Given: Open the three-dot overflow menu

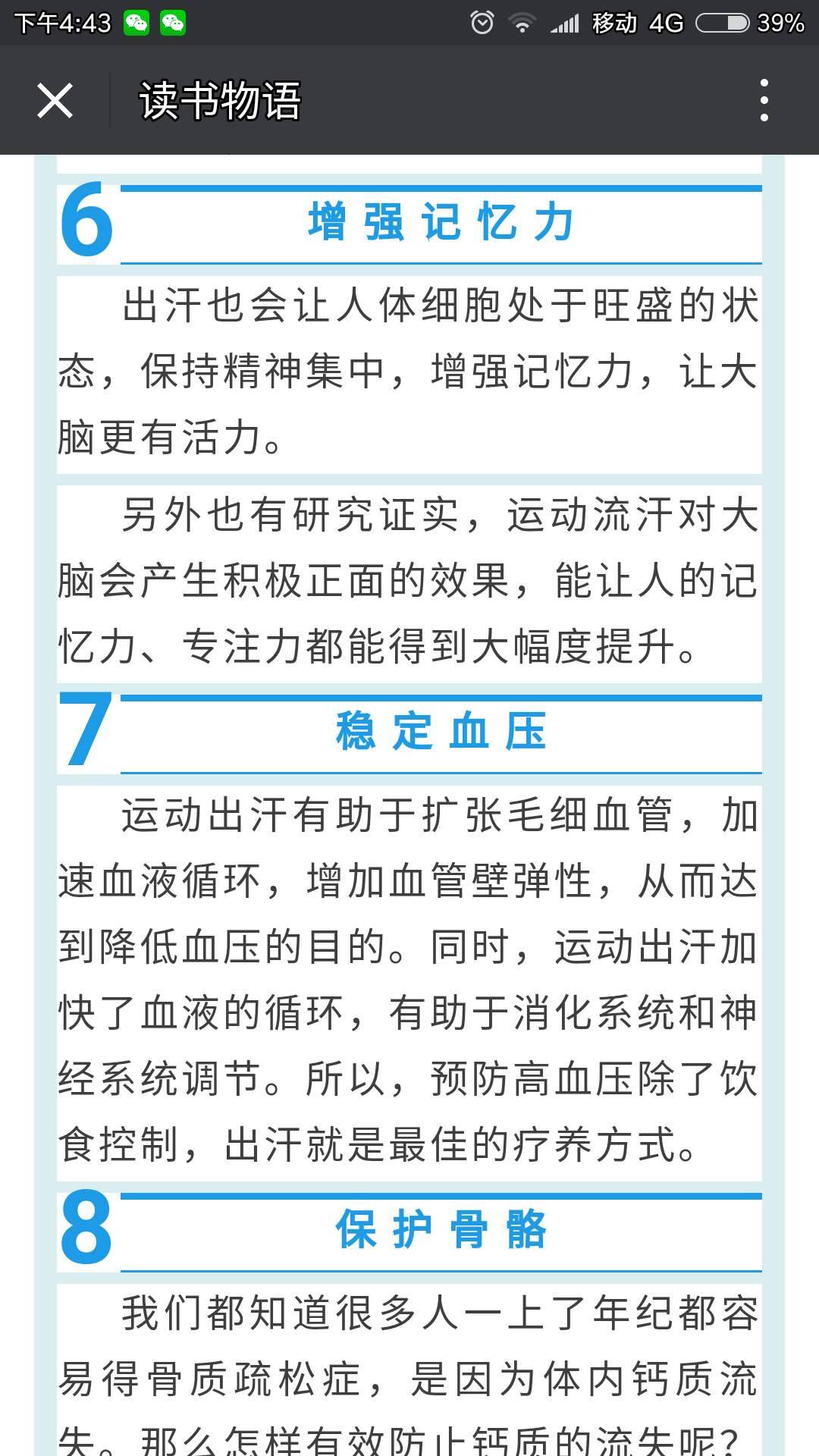Looking at the screenshot, I should [x=764, y=100].
